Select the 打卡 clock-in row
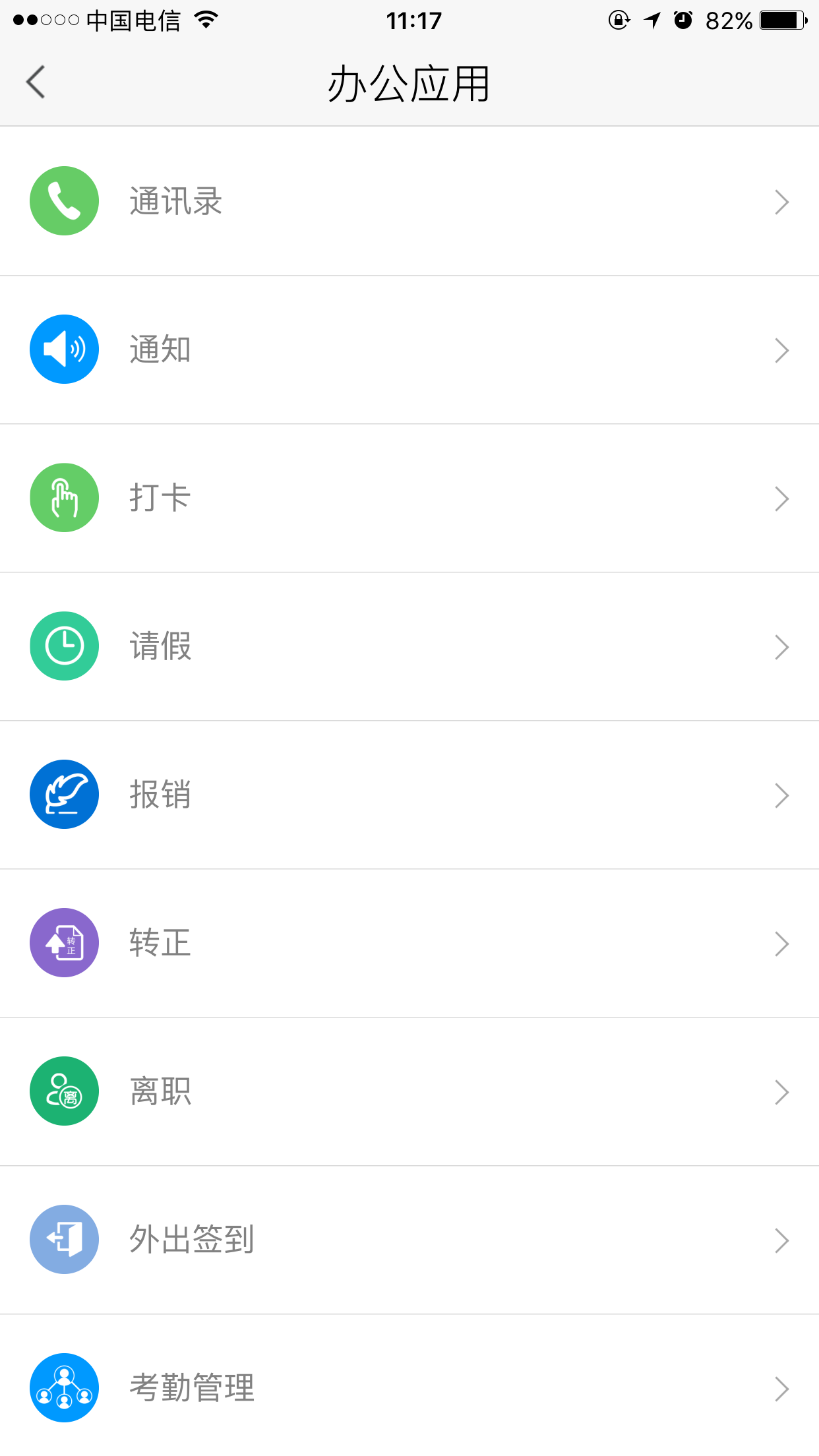 point(409,498)
